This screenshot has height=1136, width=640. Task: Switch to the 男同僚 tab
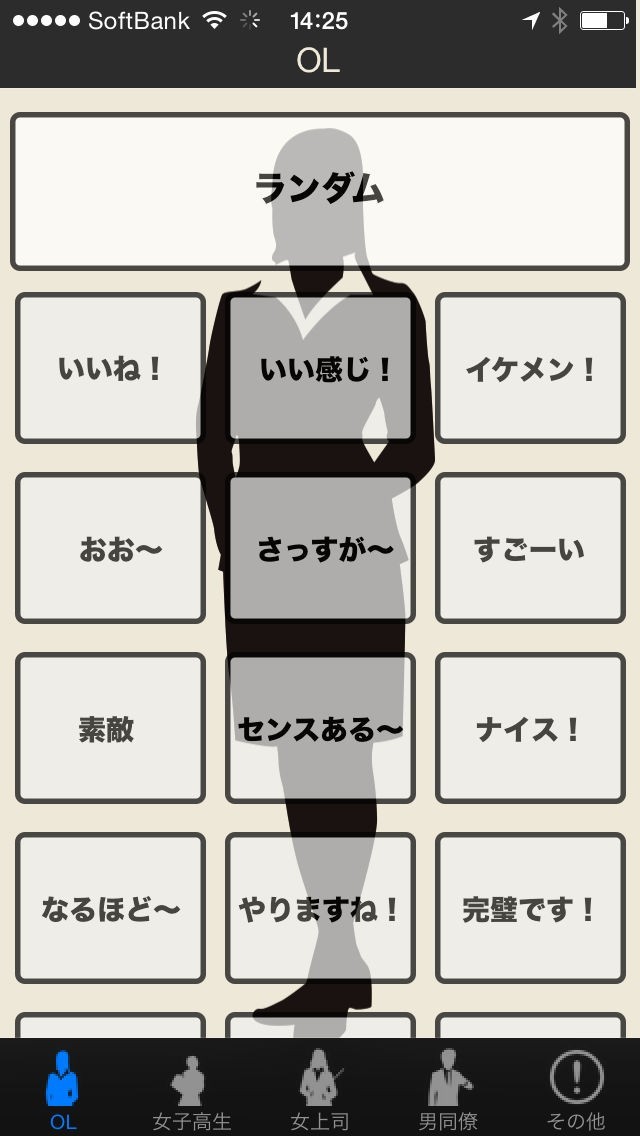coord(448,1088)
